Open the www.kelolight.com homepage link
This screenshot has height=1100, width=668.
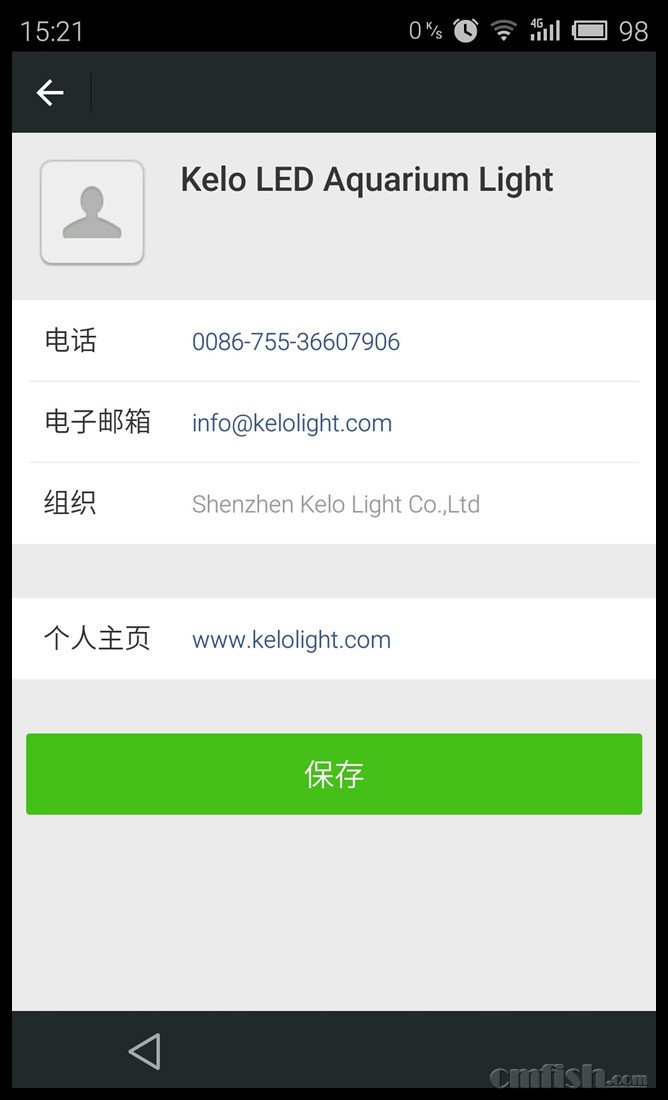[291, 640]
